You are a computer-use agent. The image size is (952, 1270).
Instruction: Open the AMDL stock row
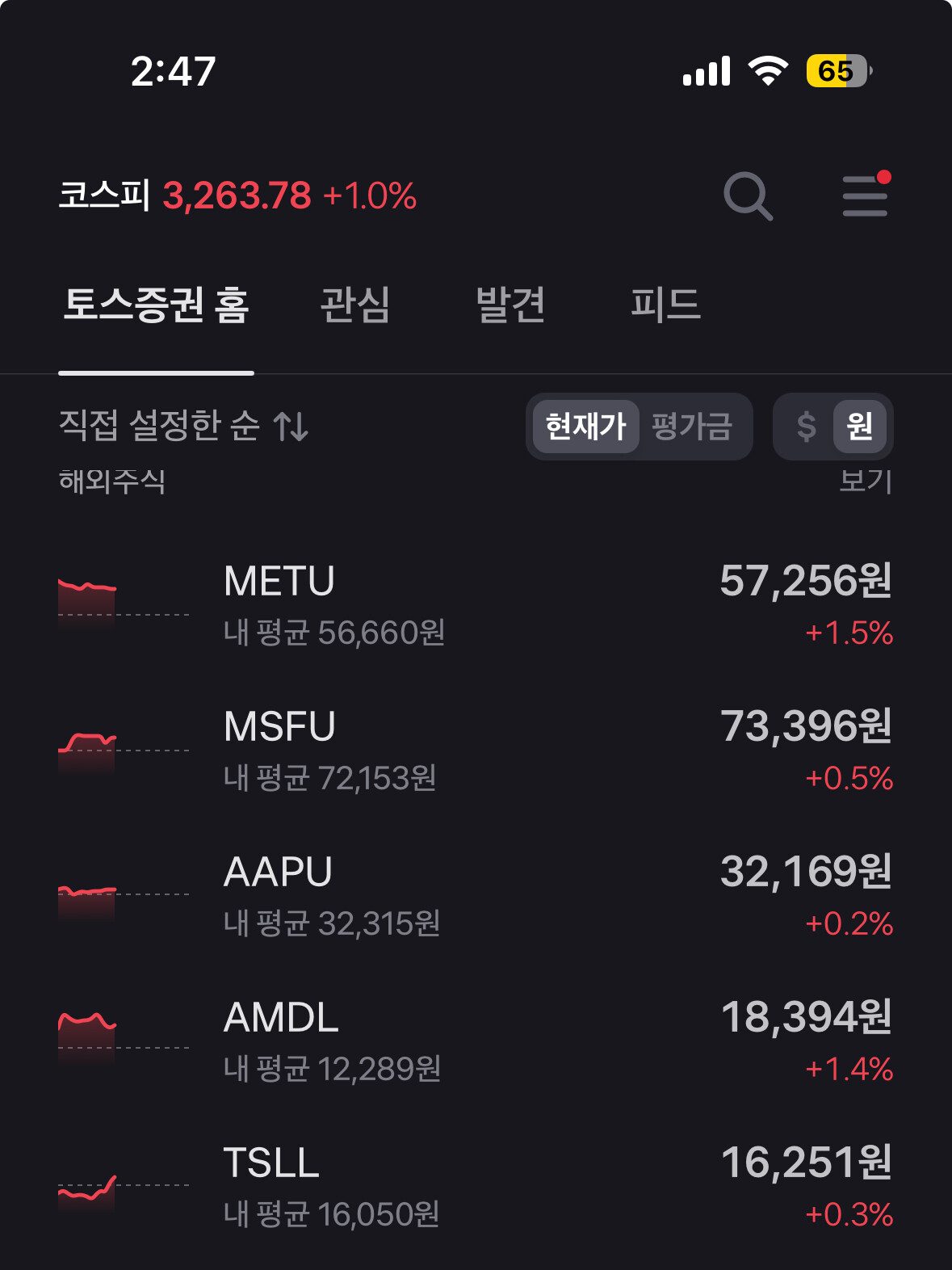pyautogui.click(x=476, y=1042)
